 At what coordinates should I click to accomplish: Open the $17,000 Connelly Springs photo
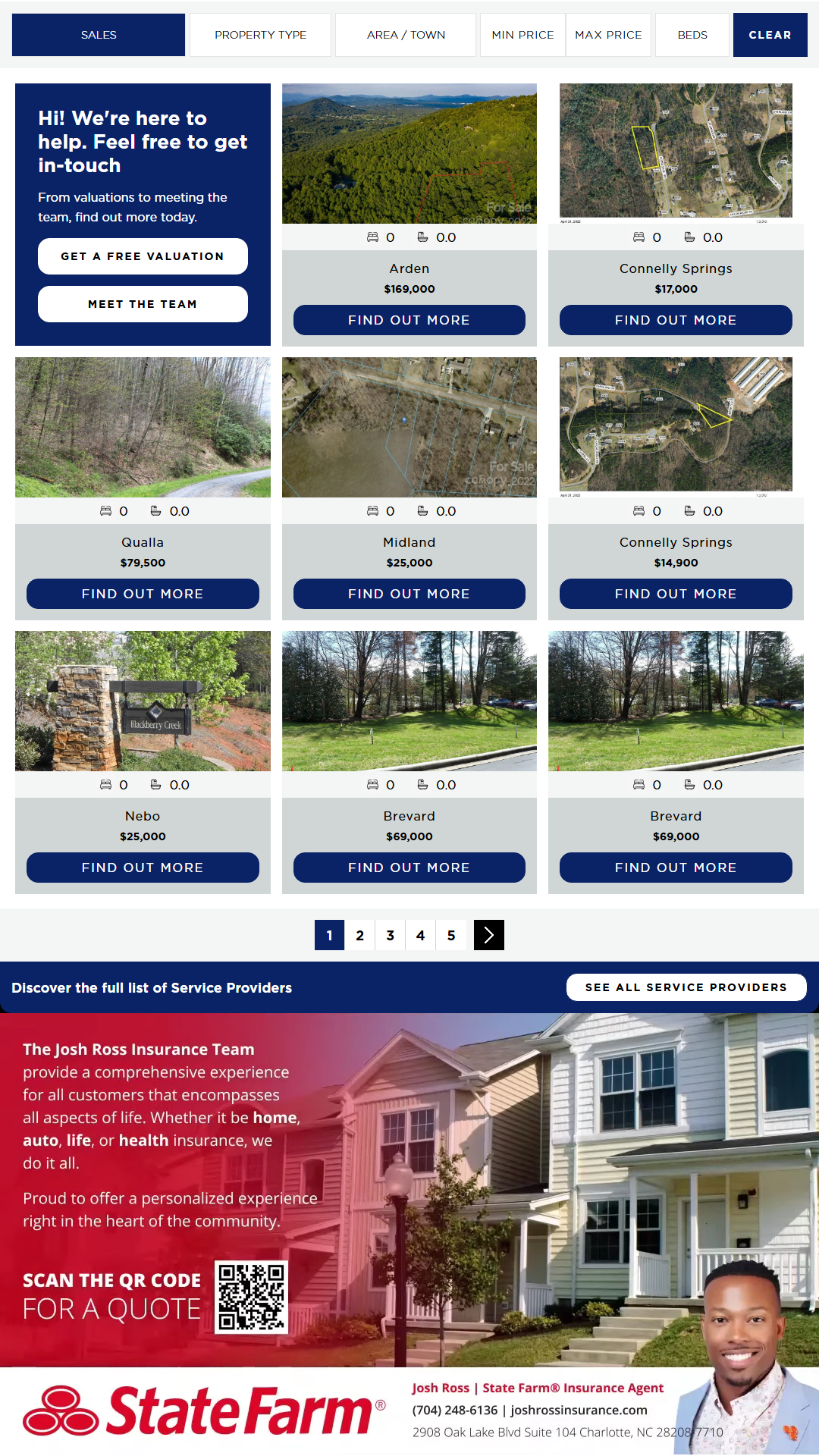point(676,152)
